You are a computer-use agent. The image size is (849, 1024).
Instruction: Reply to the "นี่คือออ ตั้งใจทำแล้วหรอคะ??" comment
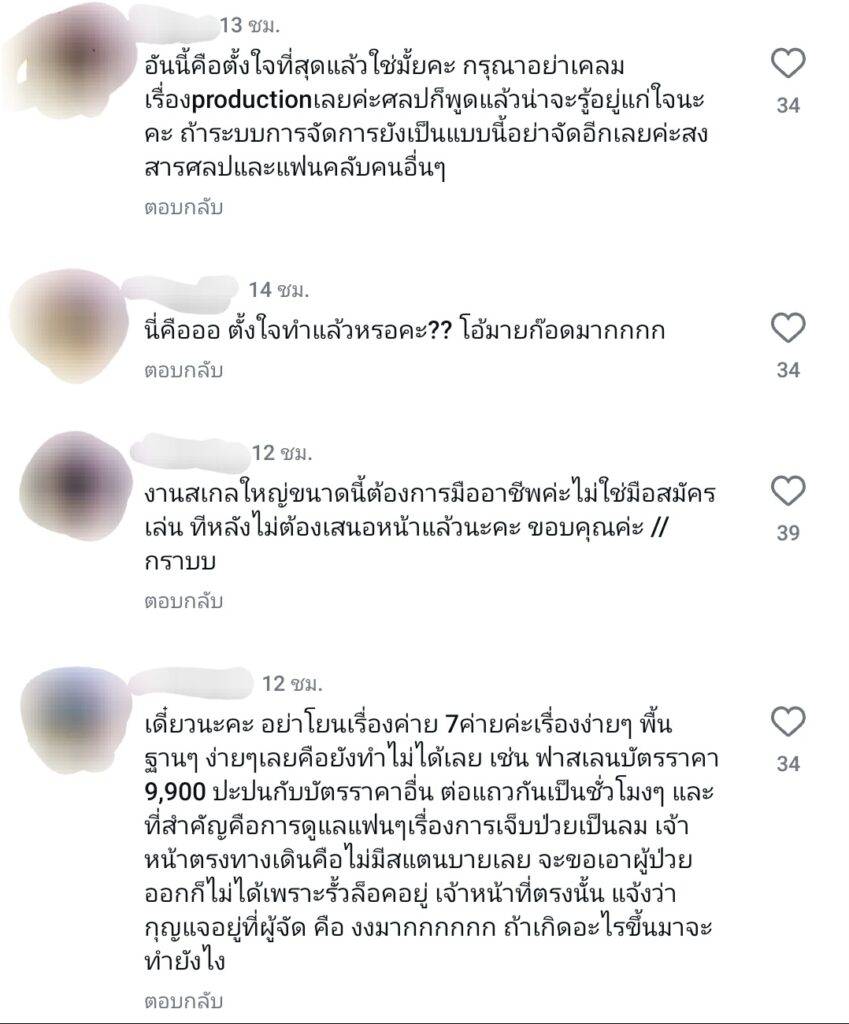[181, 370]
